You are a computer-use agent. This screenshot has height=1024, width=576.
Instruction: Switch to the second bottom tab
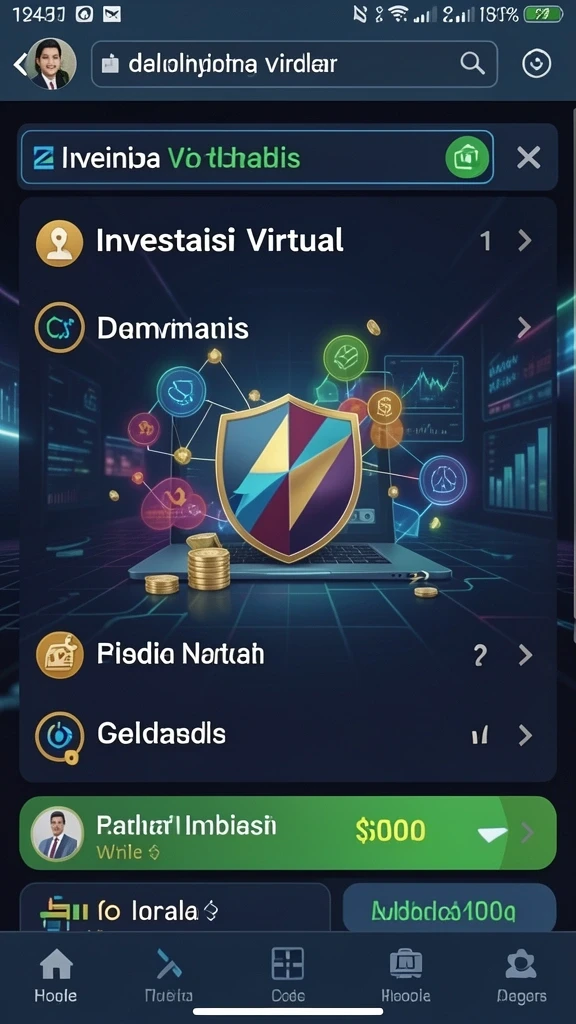(168, 976)
